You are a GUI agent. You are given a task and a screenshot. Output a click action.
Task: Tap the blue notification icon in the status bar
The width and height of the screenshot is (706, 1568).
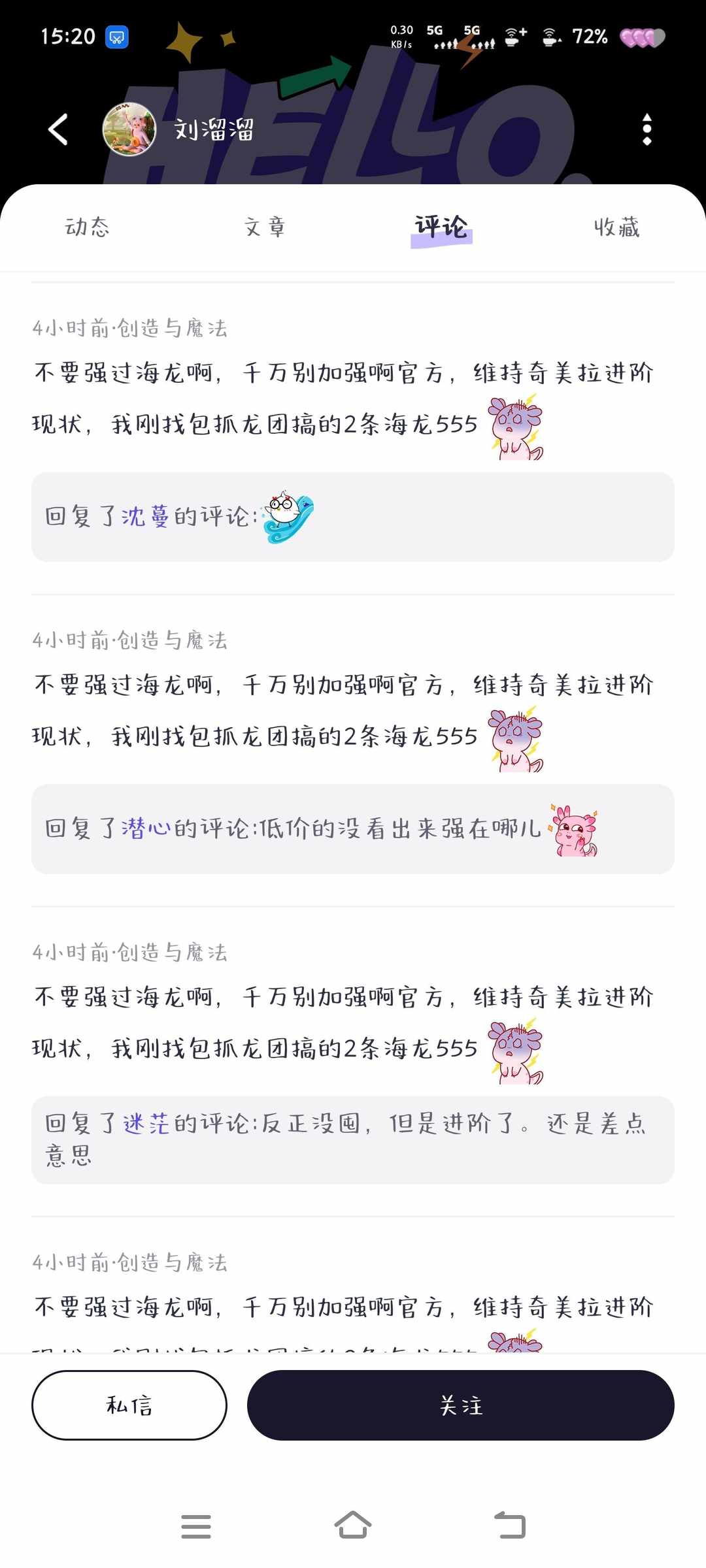click(x=116, y=36)
